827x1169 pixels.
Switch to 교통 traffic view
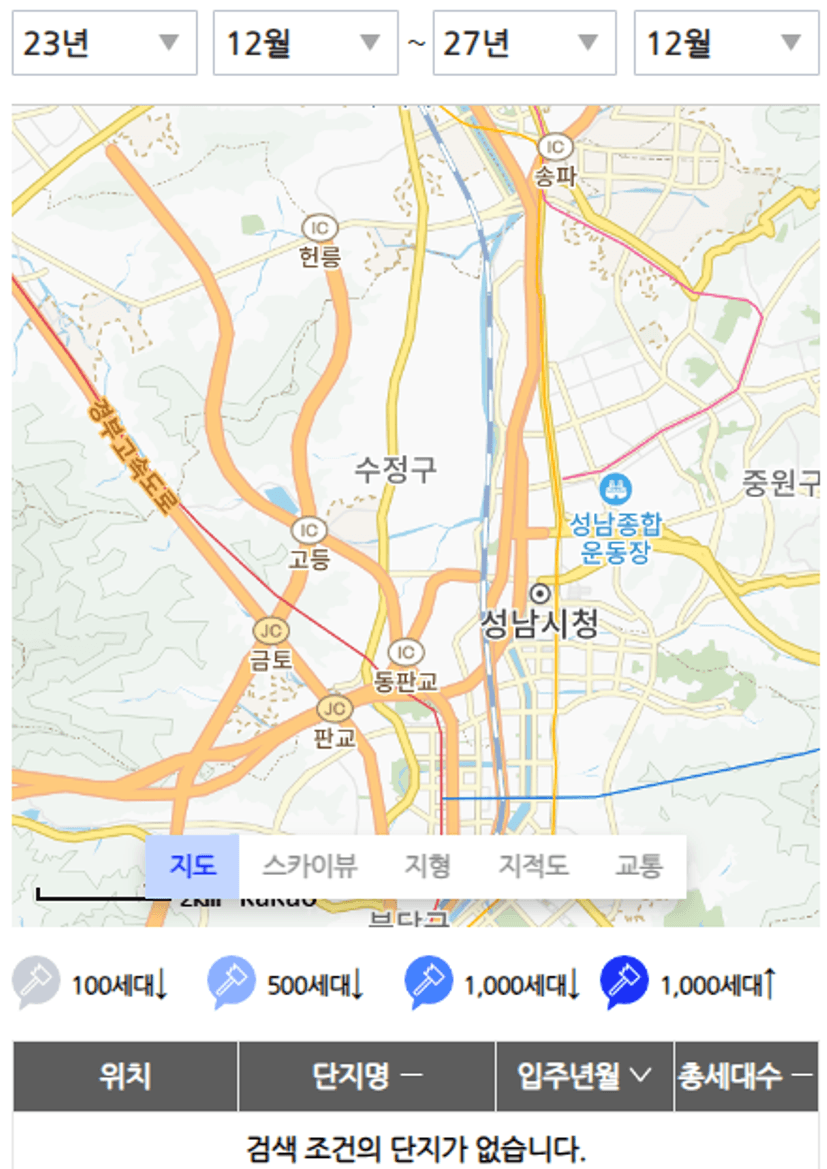[638, 866]
